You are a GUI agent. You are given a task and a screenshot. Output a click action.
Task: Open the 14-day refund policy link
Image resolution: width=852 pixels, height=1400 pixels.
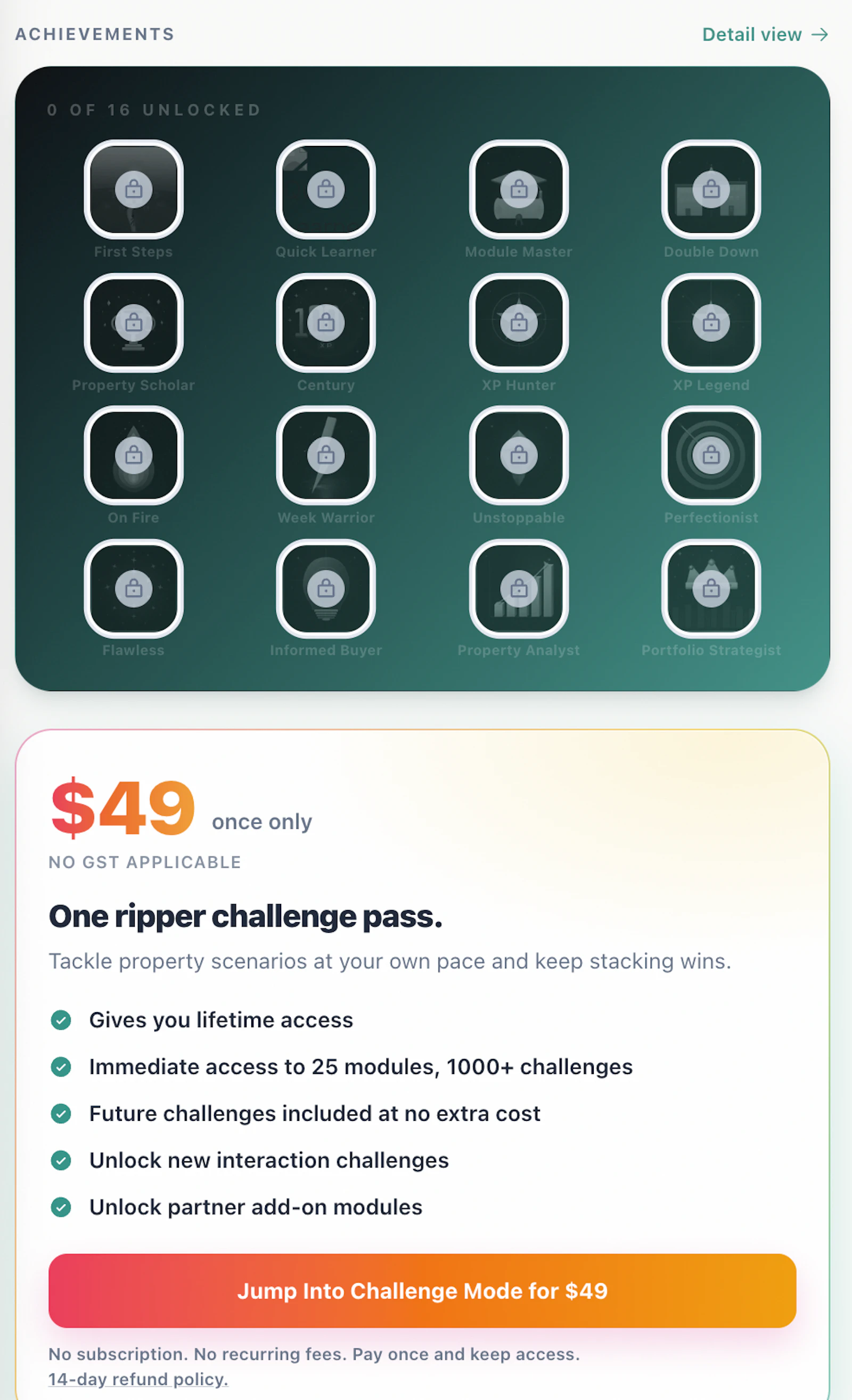[138, 1379]
